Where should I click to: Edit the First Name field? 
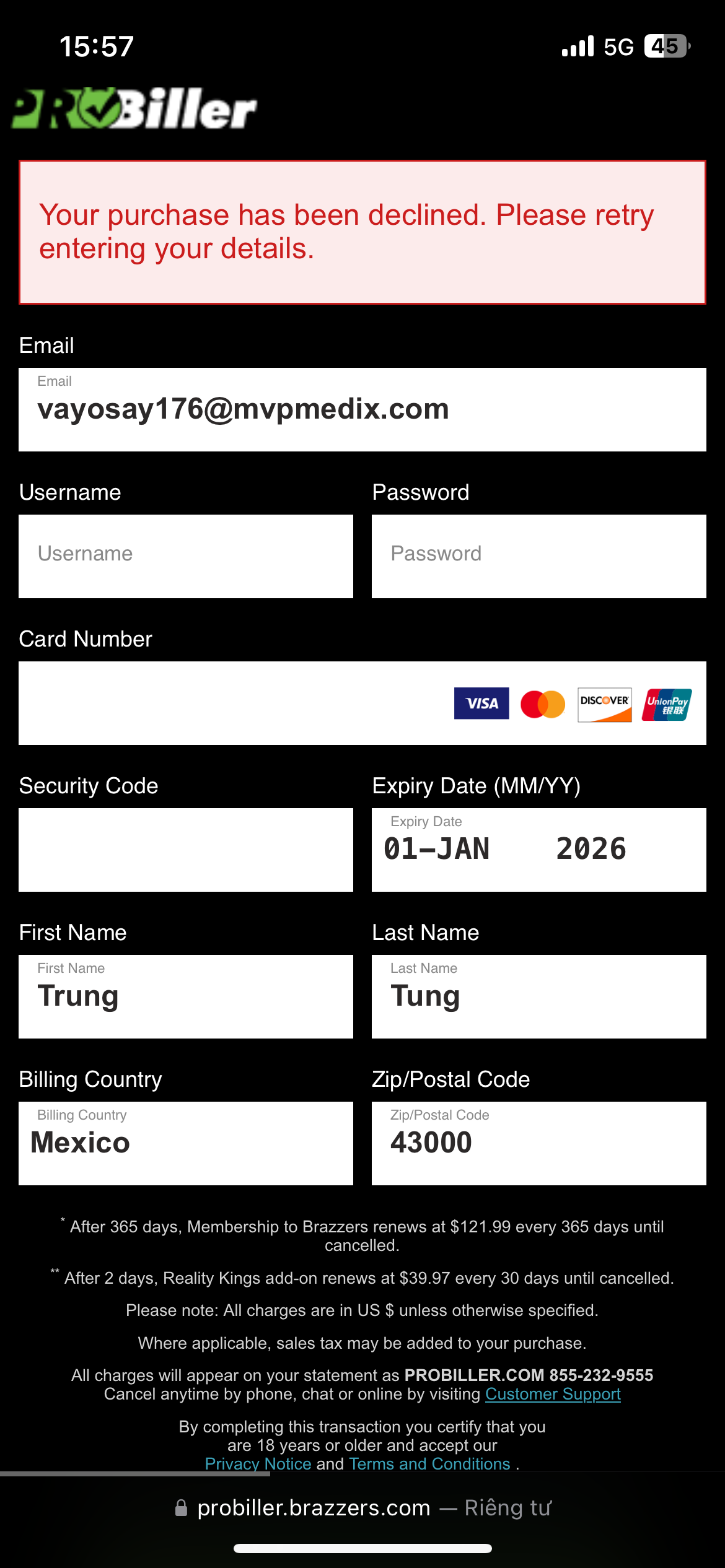click(186, 996)
